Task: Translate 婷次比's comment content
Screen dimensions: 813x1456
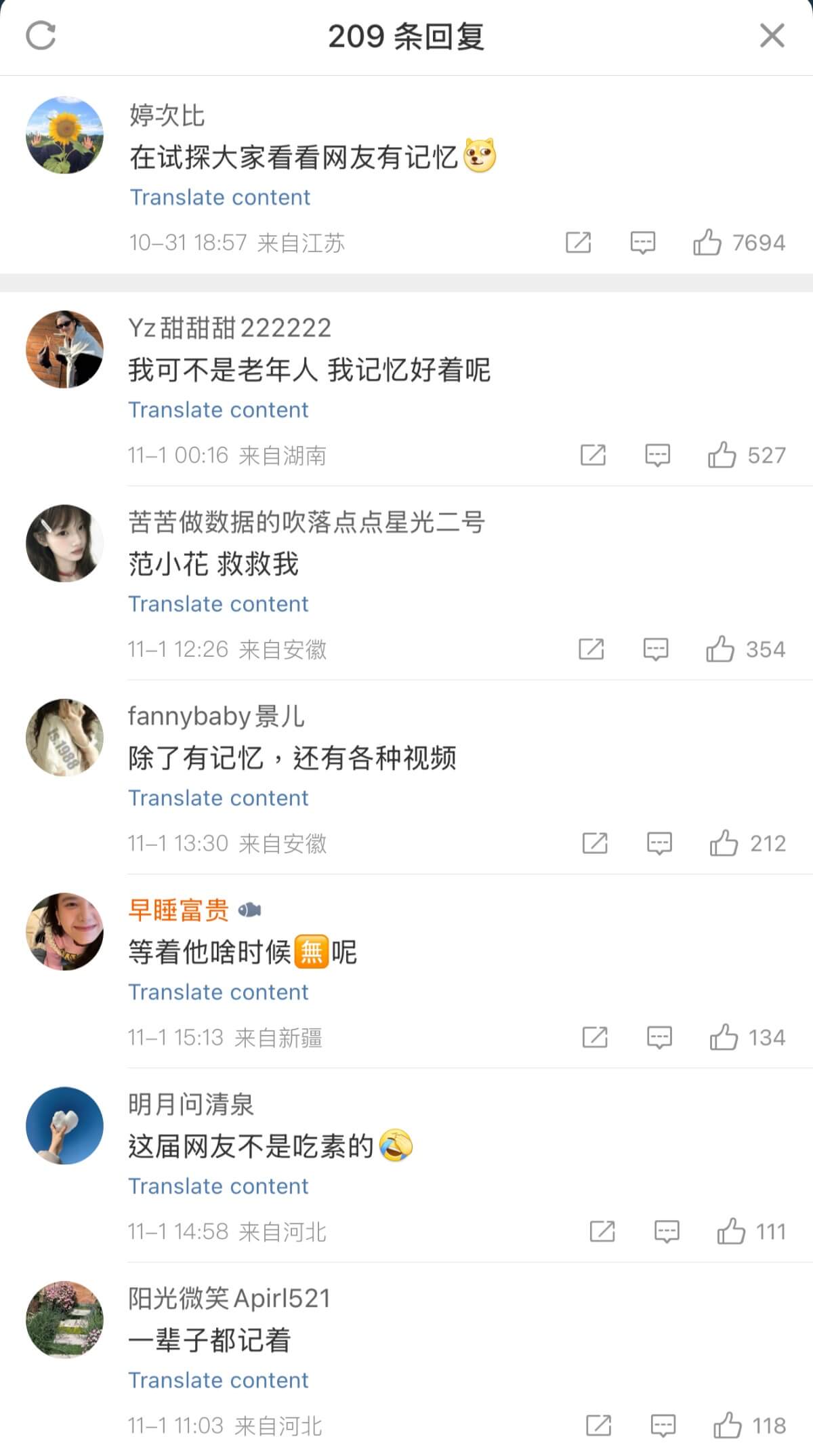Action: click(x=220, y=197)
